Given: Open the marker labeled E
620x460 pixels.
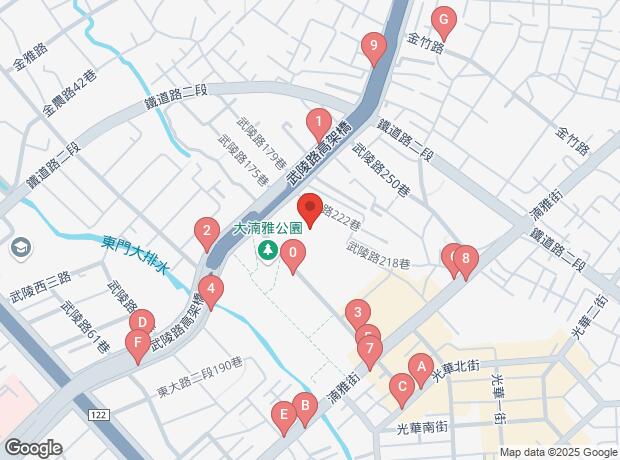Looking at the screenshot, I should (284, 413).
